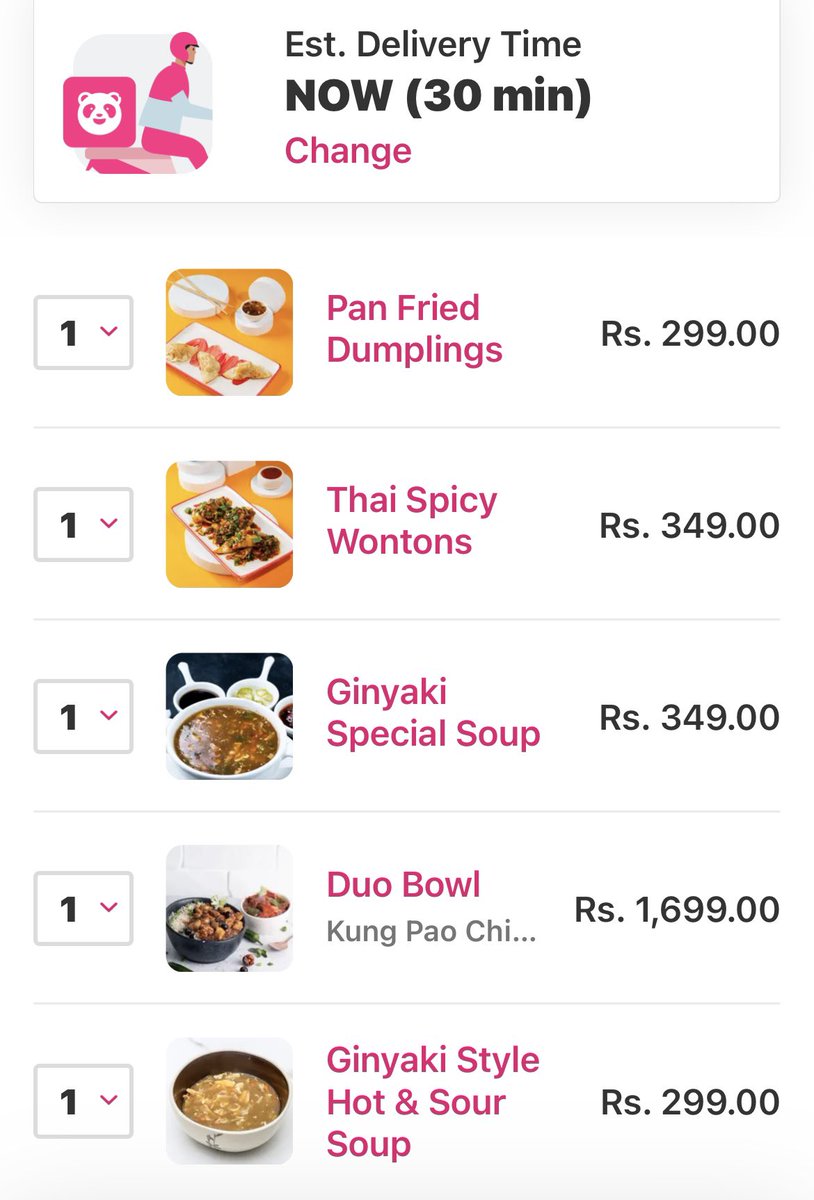Viewport: 814px width, 1200px height.
Task: Open Ginyaki Style Hot & Sour Soup item
Action: (432, 1101)
